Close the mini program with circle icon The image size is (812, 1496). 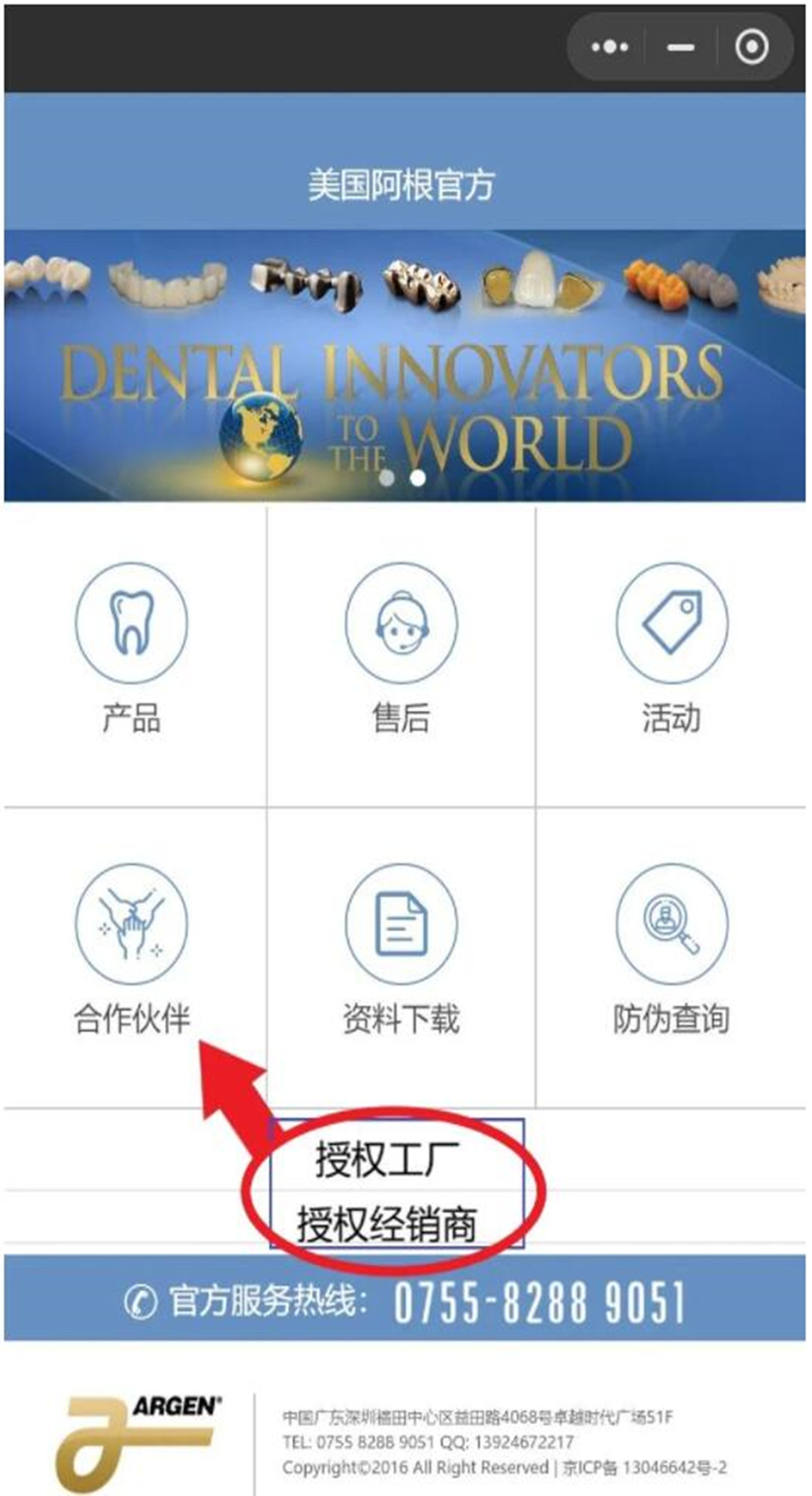pyautogui.click(x=751, y=48)
